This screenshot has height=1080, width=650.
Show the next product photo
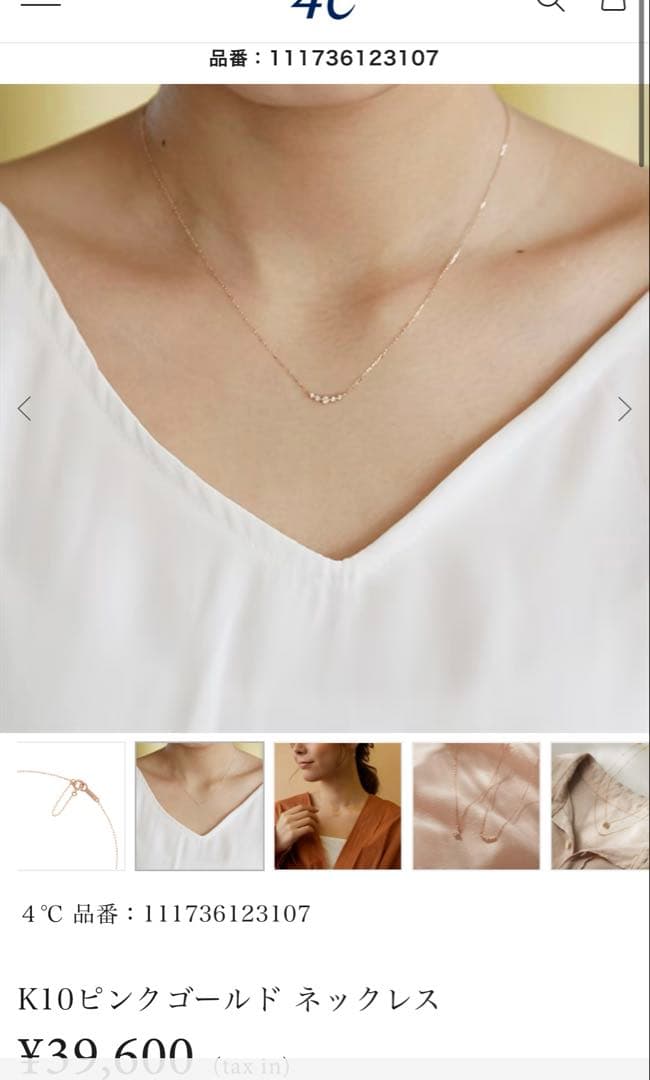(x=625, y=408)
